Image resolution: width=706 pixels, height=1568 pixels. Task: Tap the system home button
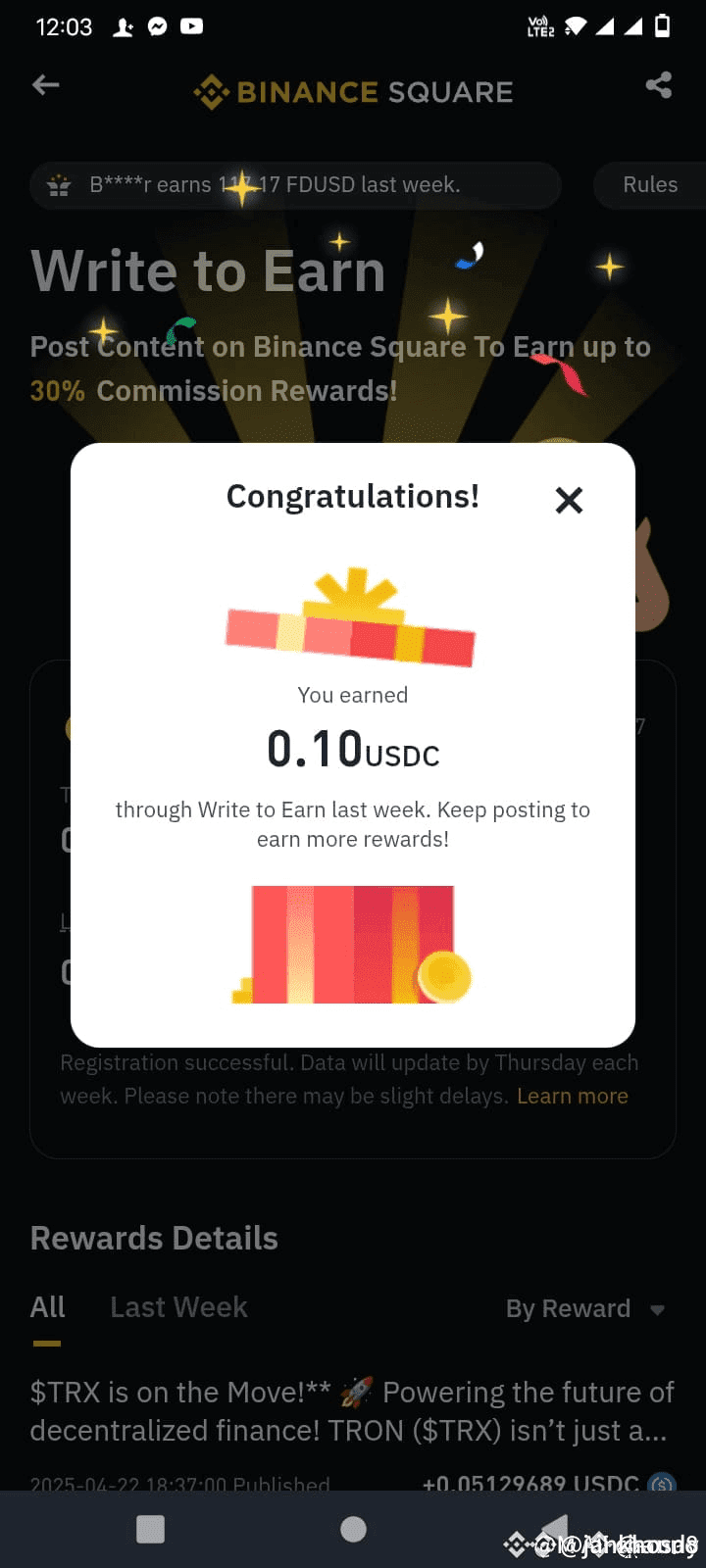click(x=353, y=1529)
